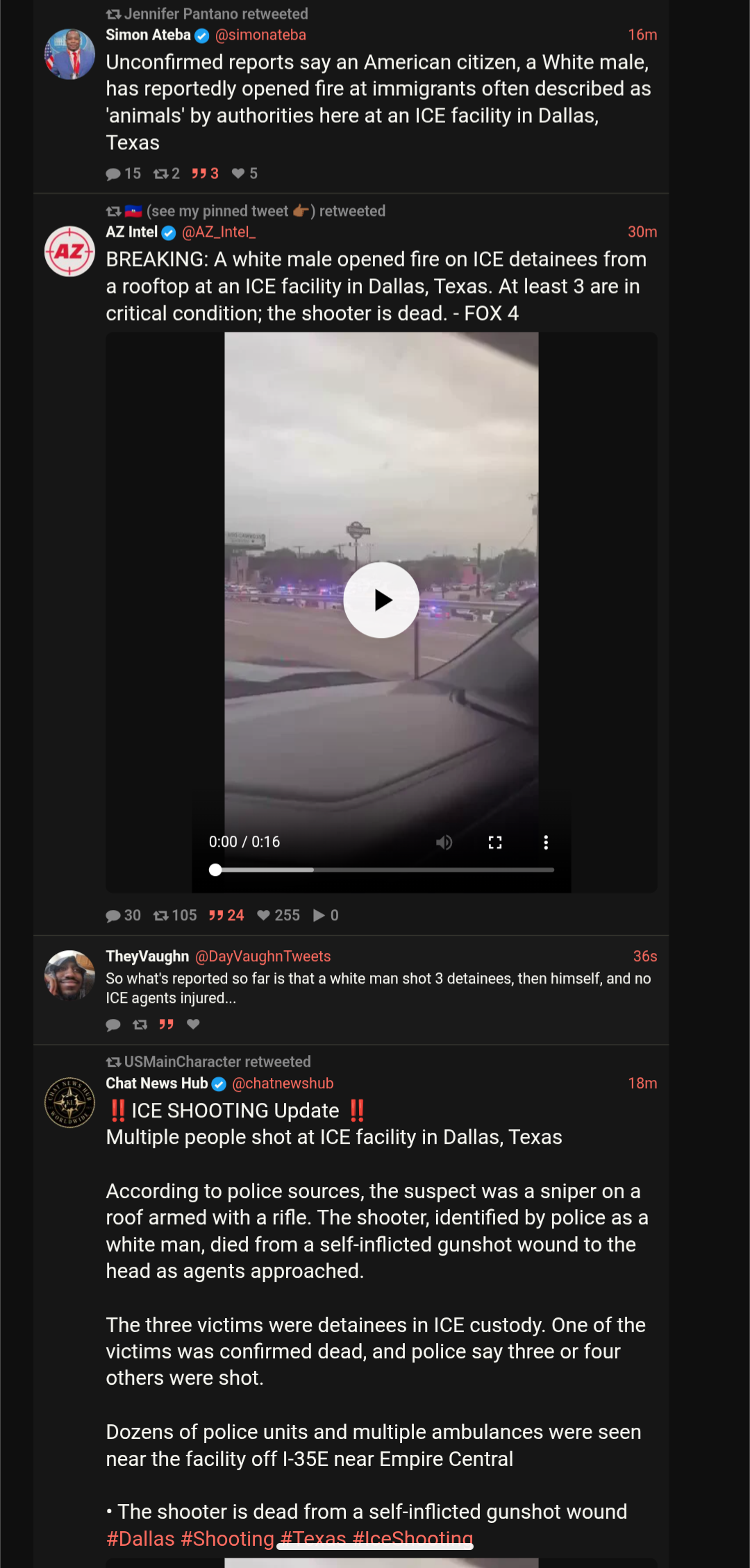Image resolution: width=750 pixels, height=1568 pixels.
Task: Reply to TheyVaughn's tweet
Action: point(113,1025)
